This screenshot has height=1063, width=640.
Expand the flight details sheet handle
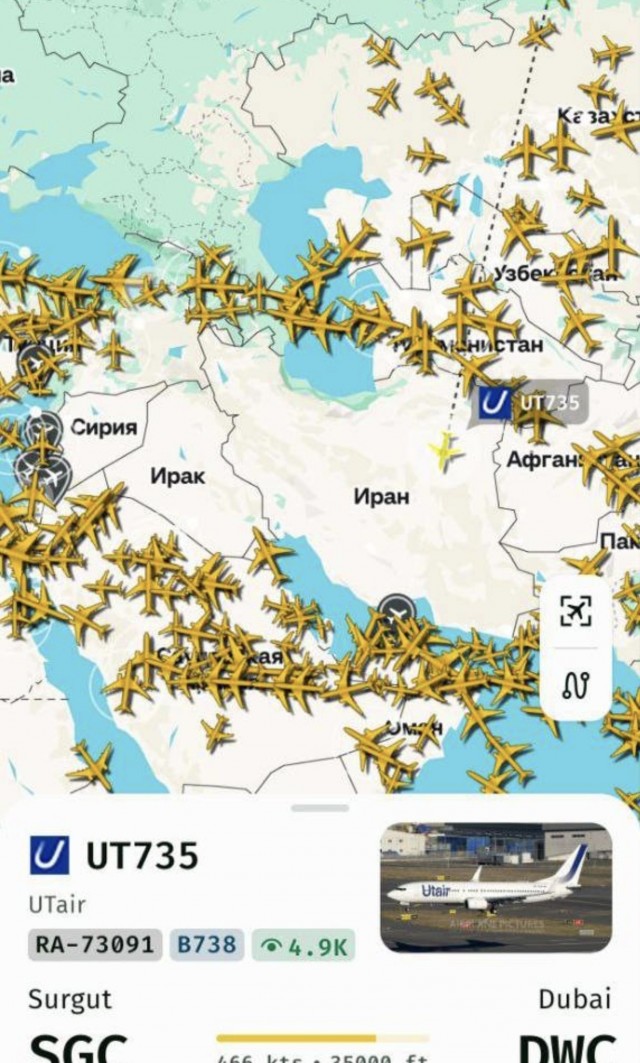pyautogui.click(x=320, y=808)
